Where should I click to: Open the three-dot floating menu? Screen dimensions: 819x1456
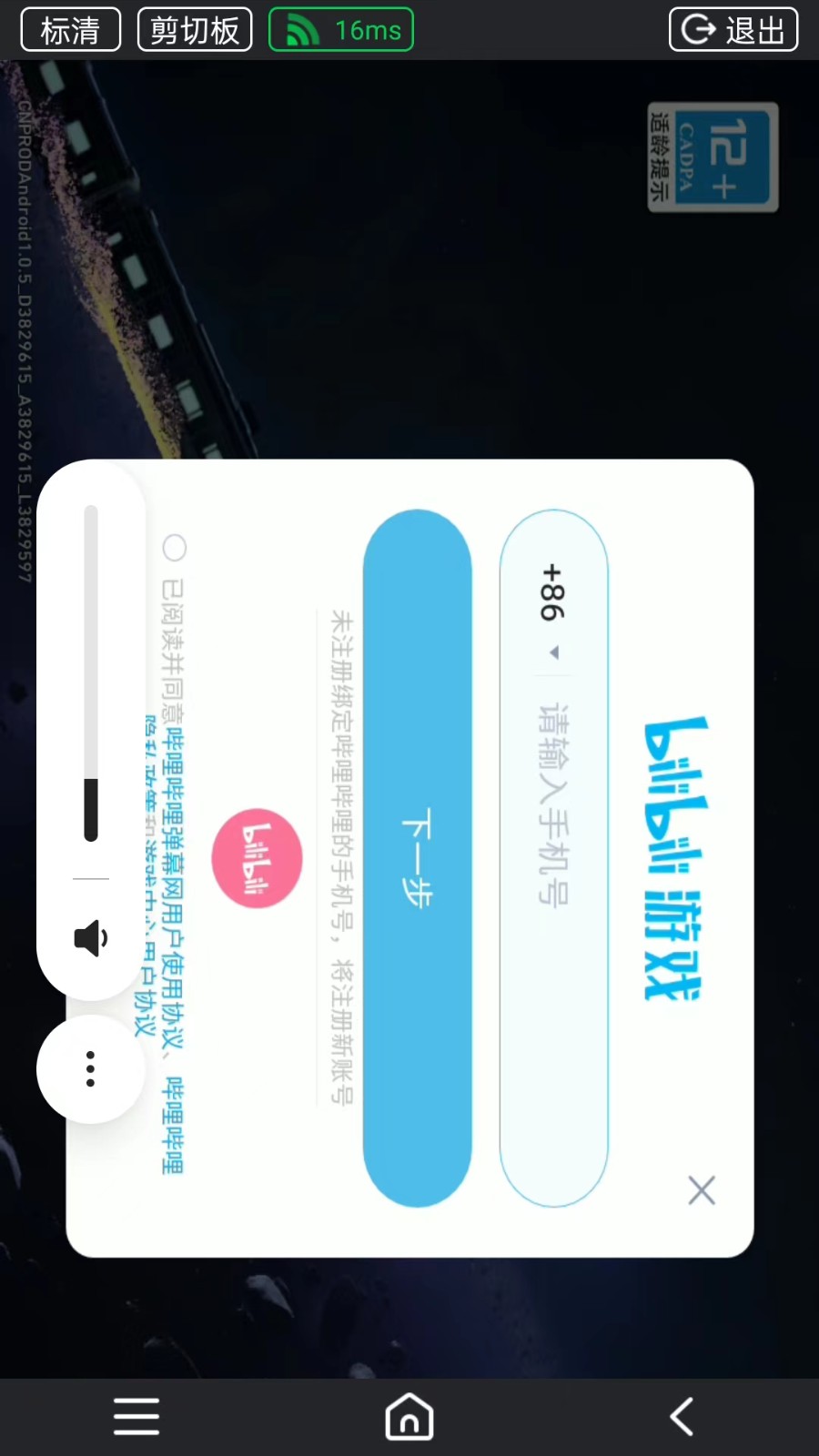tap(90, 1069)
